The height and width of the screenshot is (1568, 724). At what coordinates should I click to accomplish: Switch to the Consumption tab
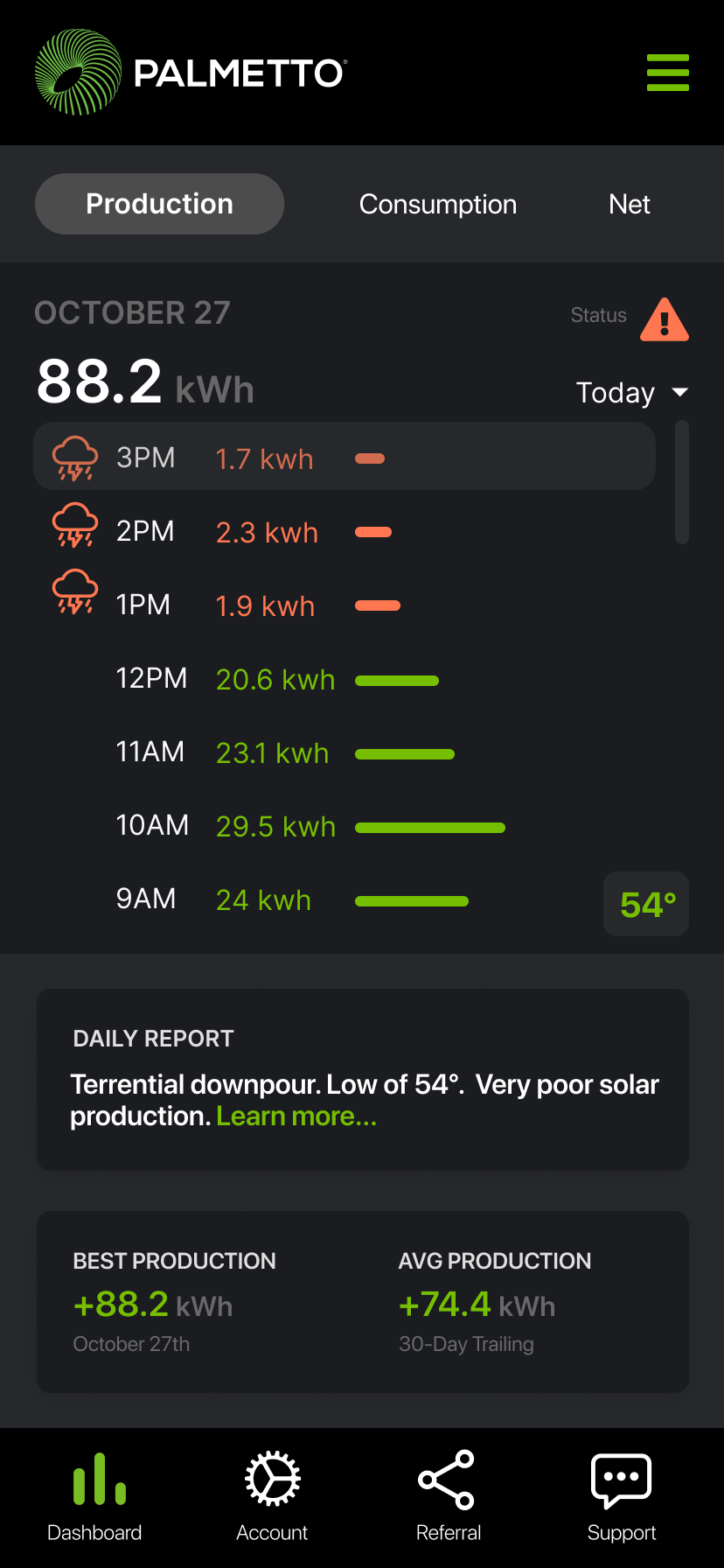438,205
